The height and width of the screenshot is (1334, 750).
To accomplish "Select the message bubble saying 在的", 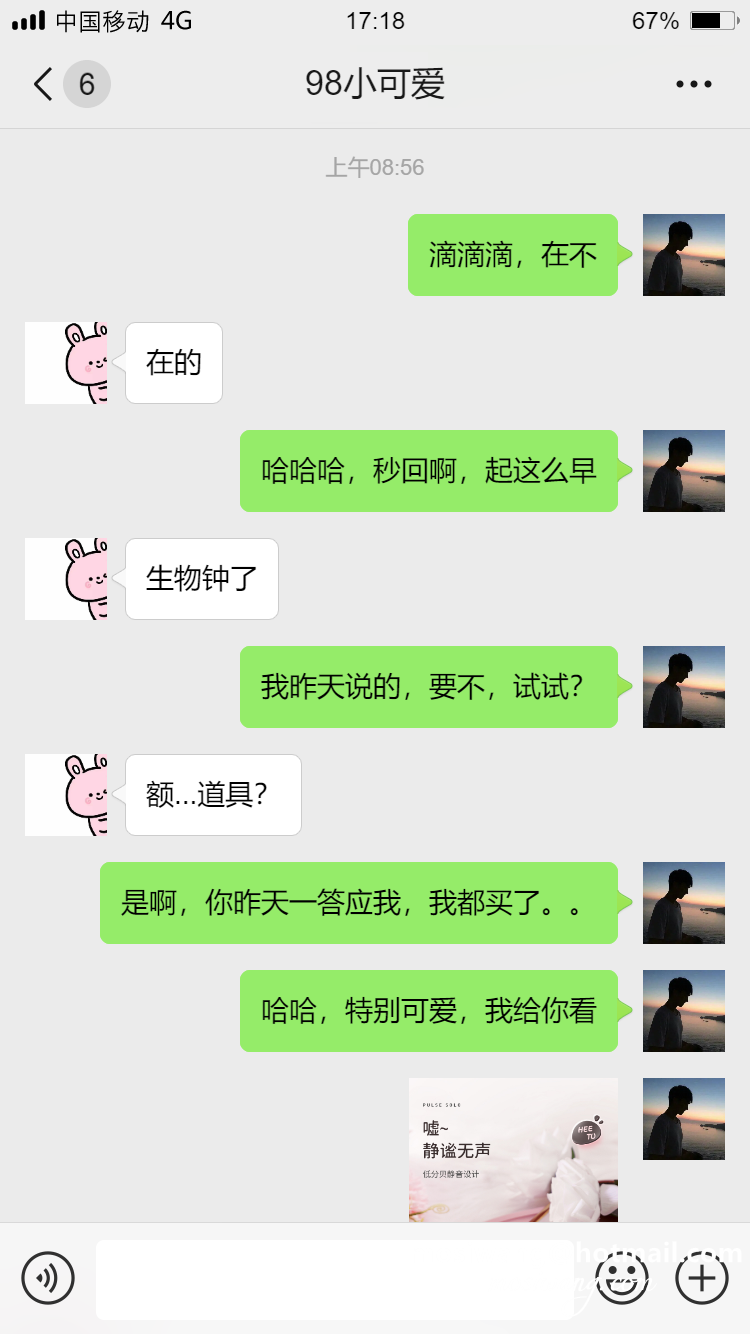I will [173, 363].
